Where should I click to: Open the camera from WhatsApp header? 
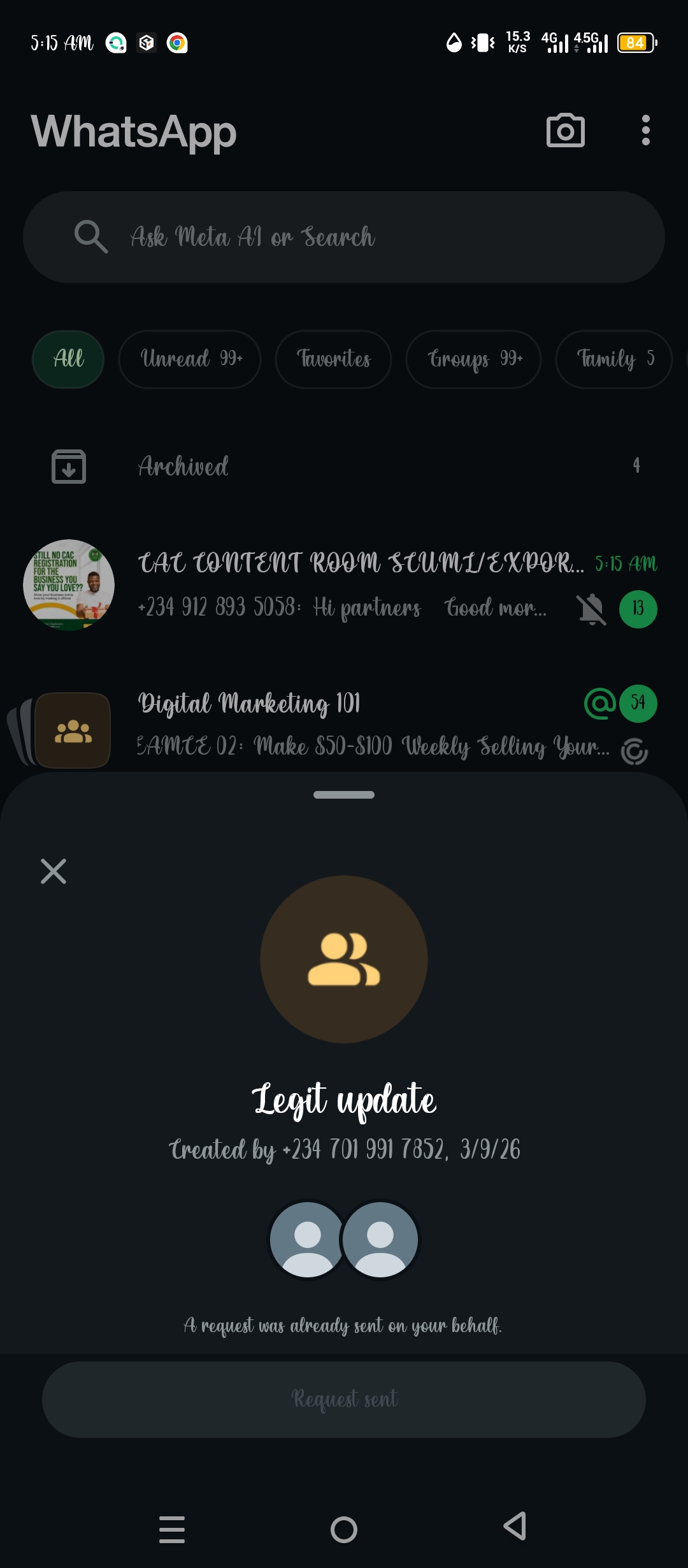pos(565,131)
